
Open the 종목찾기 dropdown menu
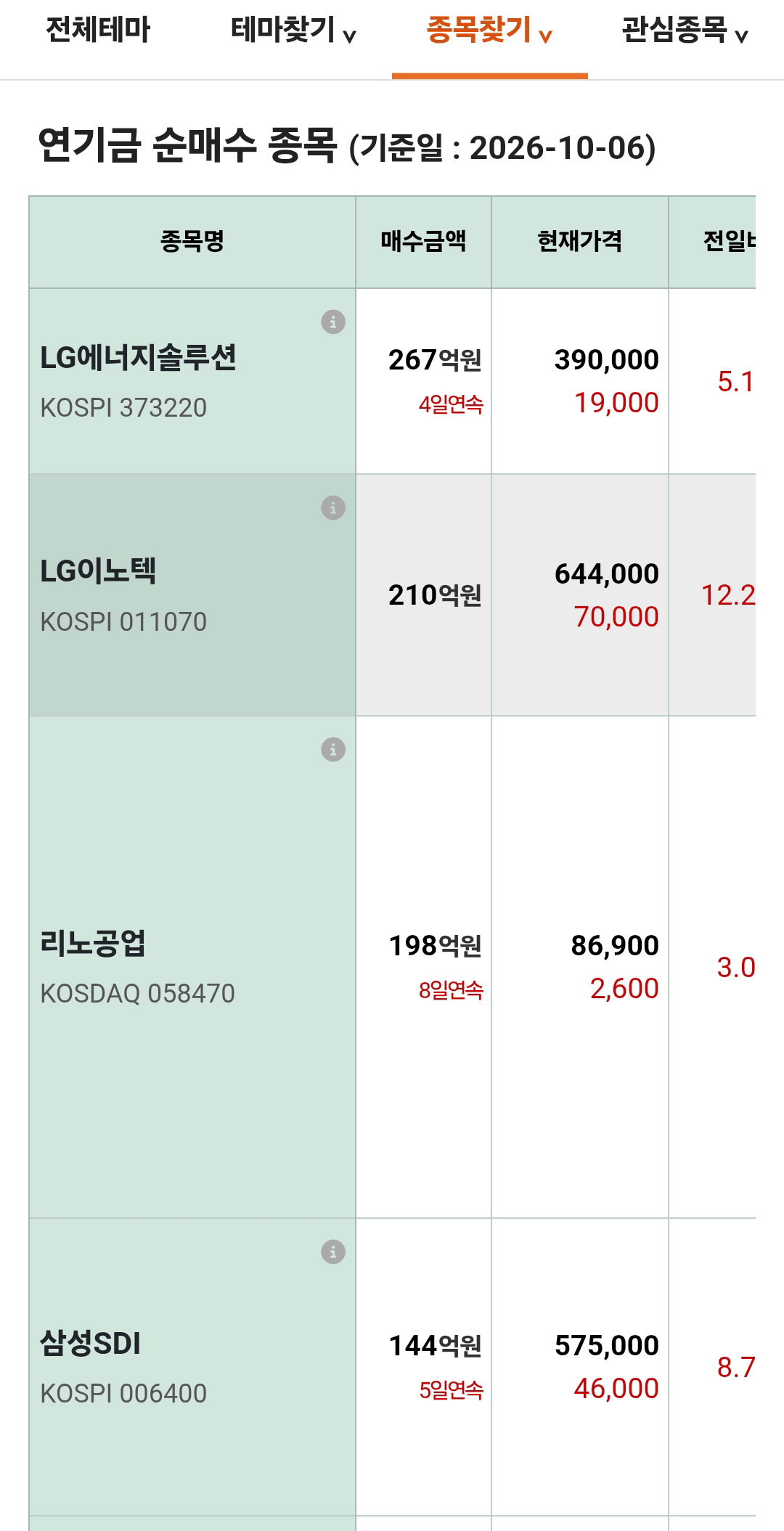pyautogui.click(x=489, y=30)
